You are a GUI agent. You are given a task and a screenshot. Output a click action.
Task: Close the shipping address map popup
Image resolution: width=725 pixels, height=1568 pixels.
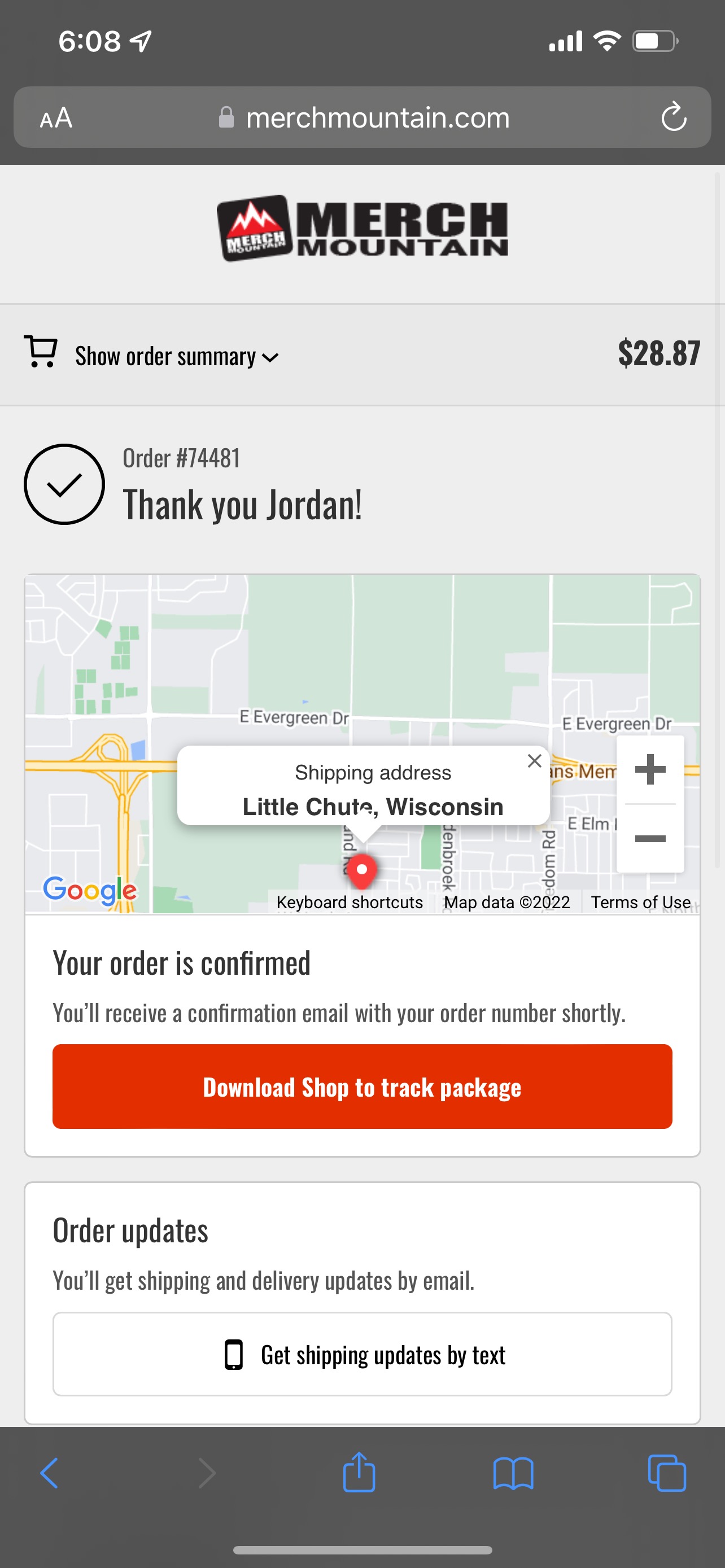coord(535,761)
